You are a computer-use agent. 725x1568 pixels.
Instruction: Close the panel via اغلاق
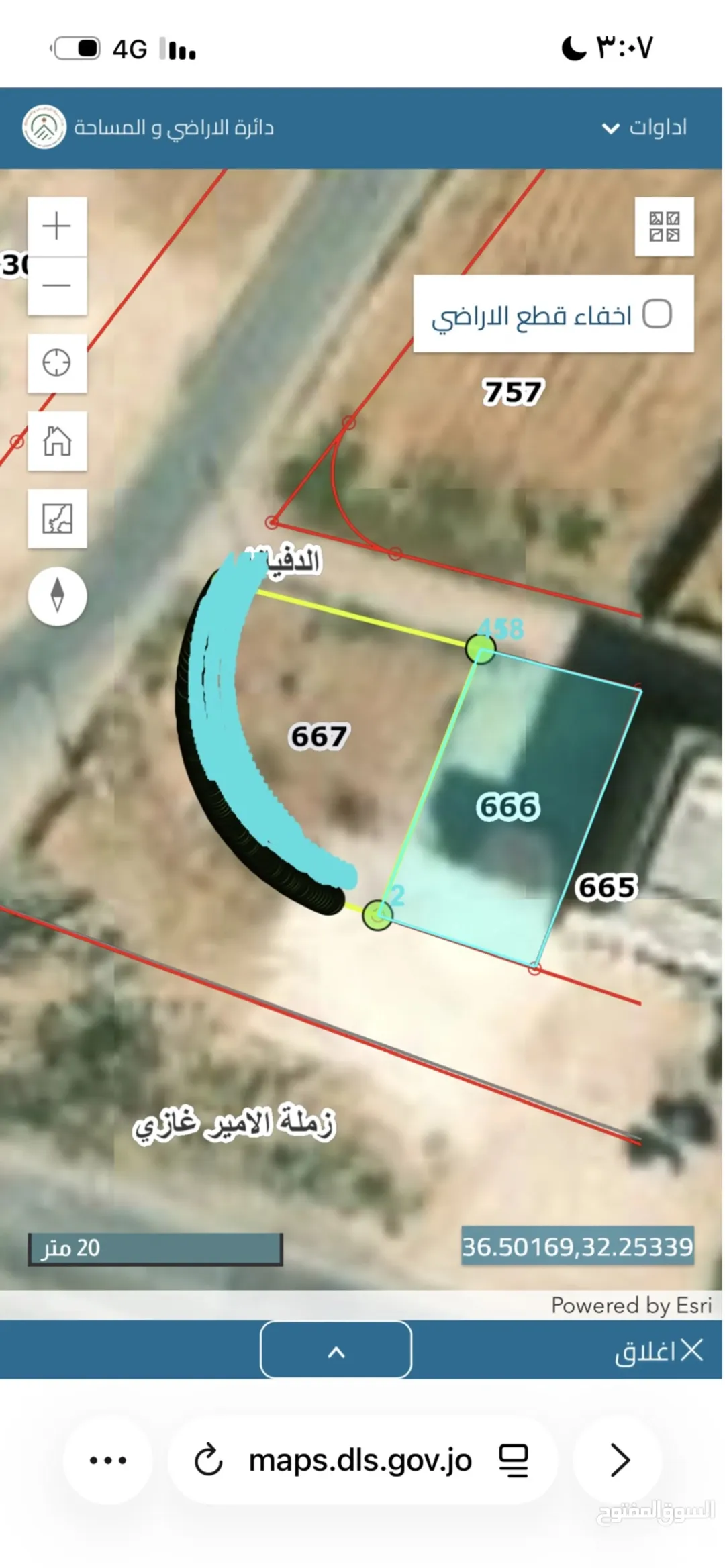pyautogui.click(x=659, y=1351)
